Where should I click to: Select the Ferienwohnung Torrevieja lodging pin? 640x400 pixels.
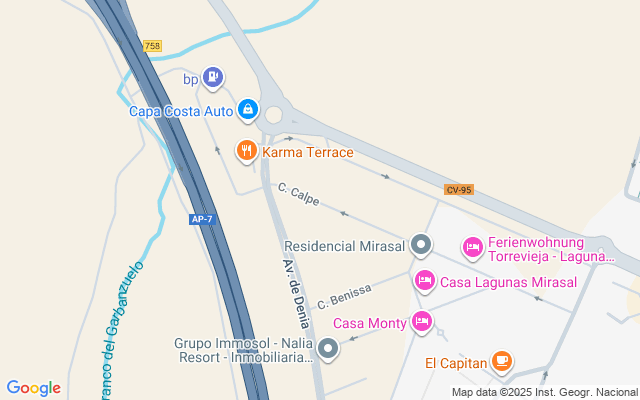(473, 246)
